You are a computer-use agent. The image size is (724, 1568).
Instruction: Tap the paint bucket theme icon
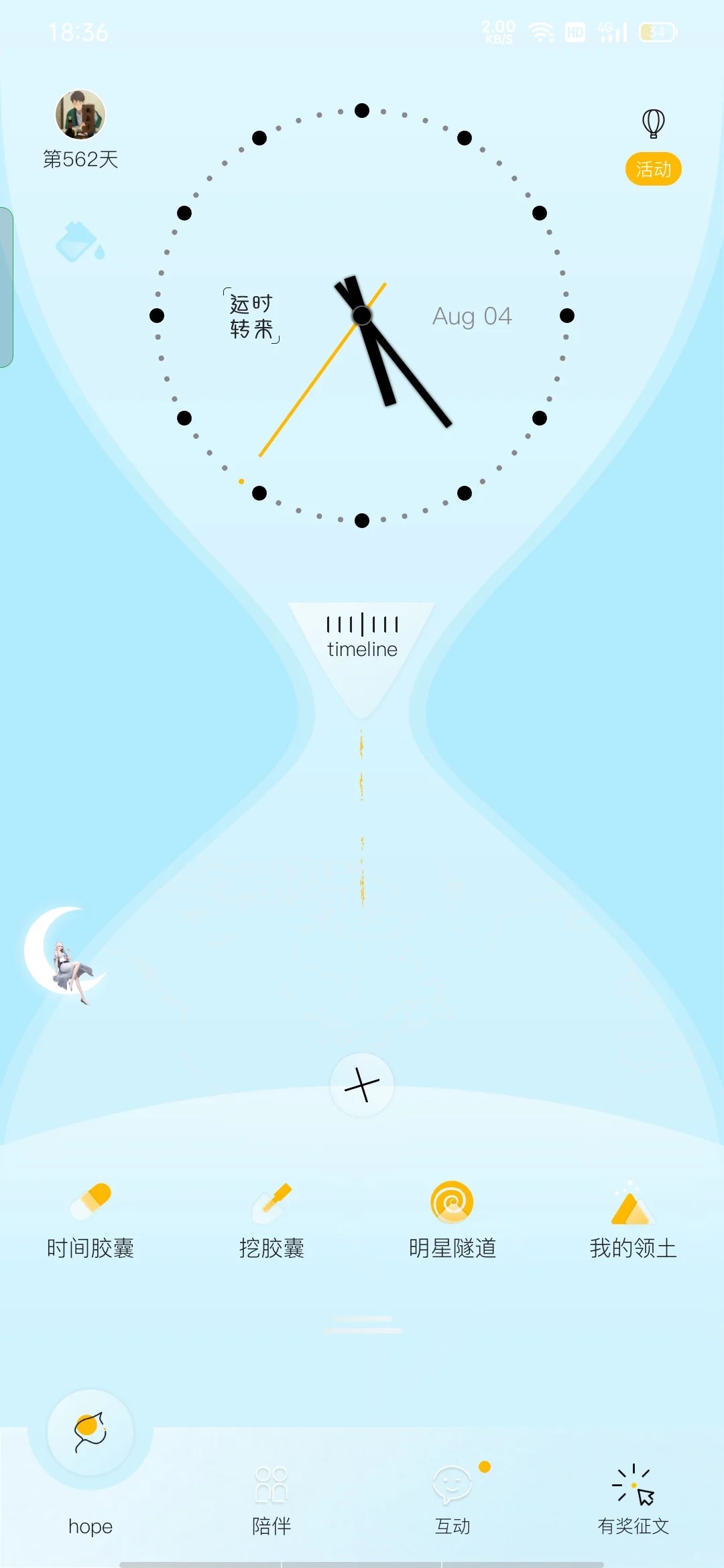pyautogui.click(x=79, y=242)
